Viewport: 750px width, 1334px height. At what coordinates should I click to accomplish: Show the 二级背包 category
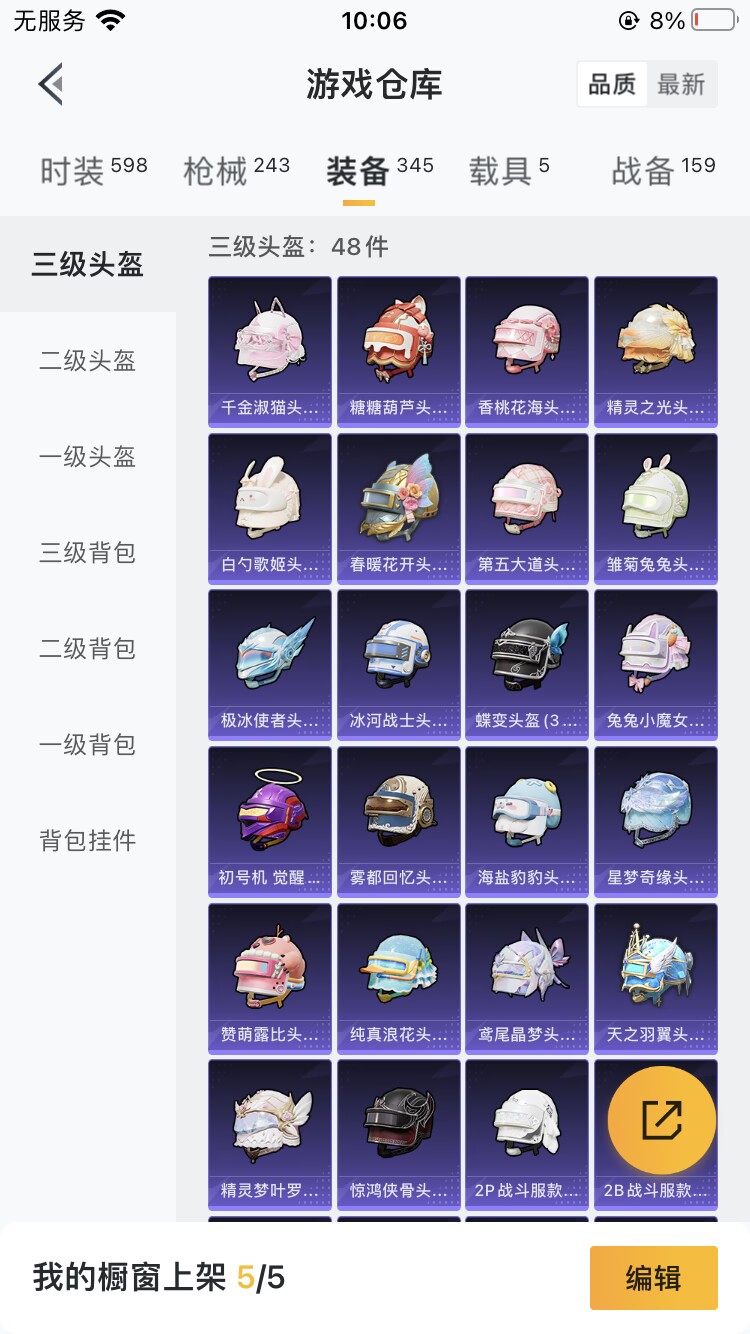point(88,649)
